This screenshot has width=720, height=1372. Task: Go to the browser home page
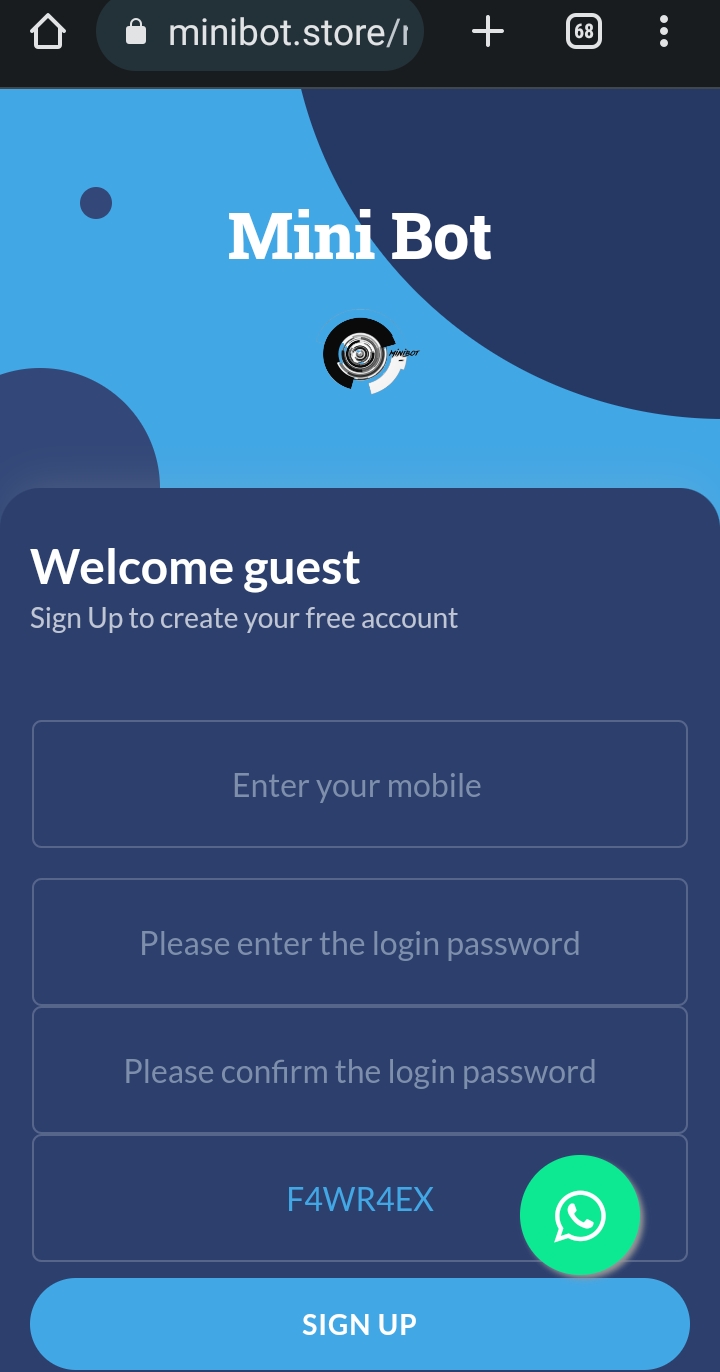(x=47, y=32)
